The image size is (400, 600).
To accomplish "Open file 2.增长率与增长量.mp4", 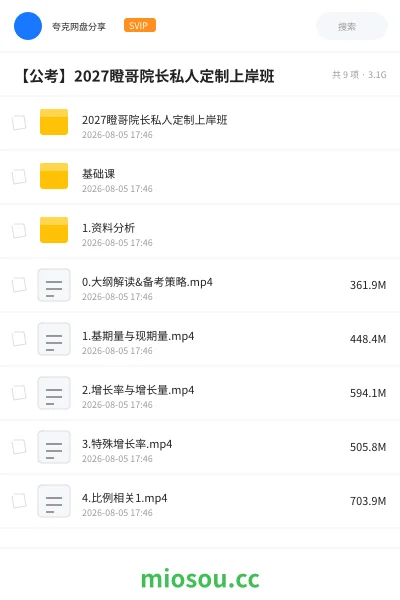I will click(x=200, y=393).
